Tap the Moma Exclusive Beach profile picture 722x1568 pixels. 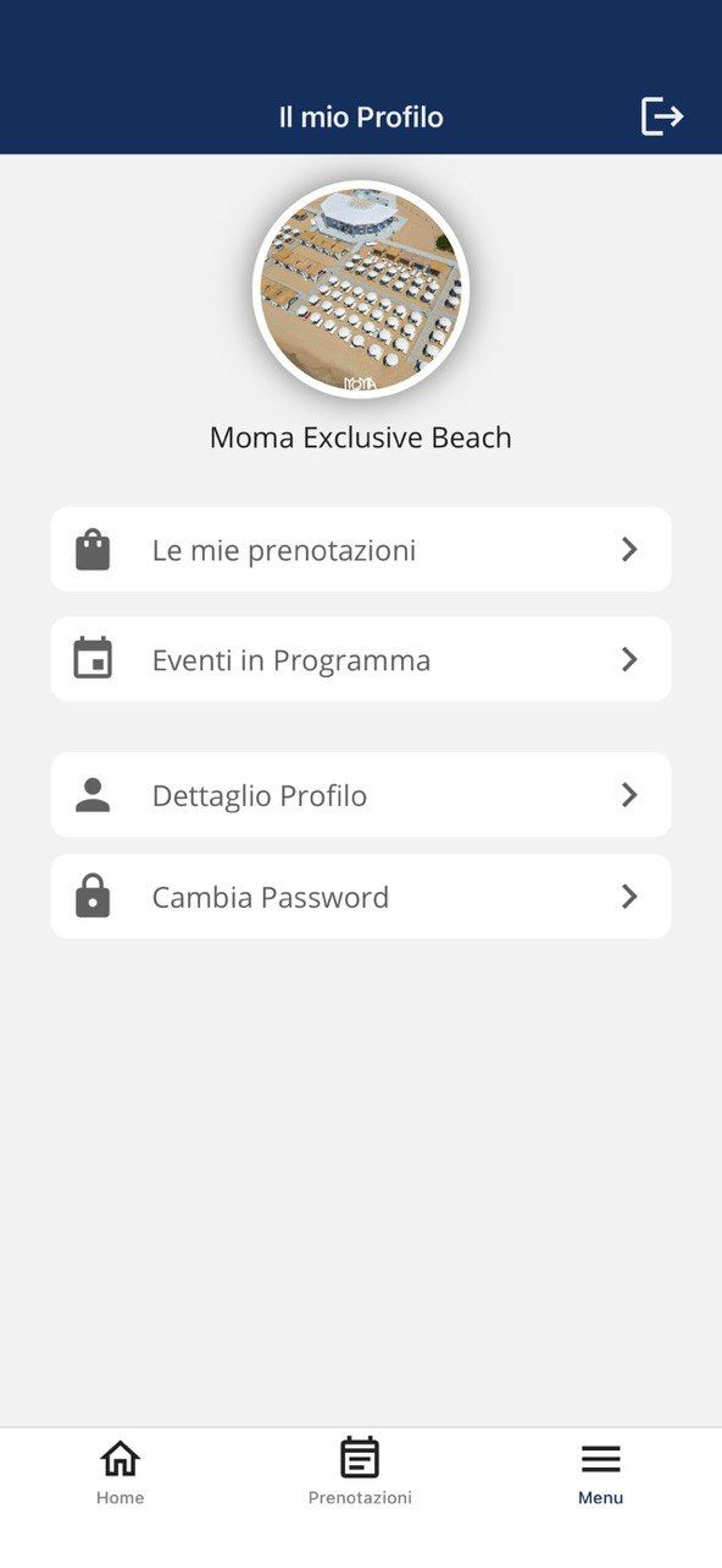(361, 289)
